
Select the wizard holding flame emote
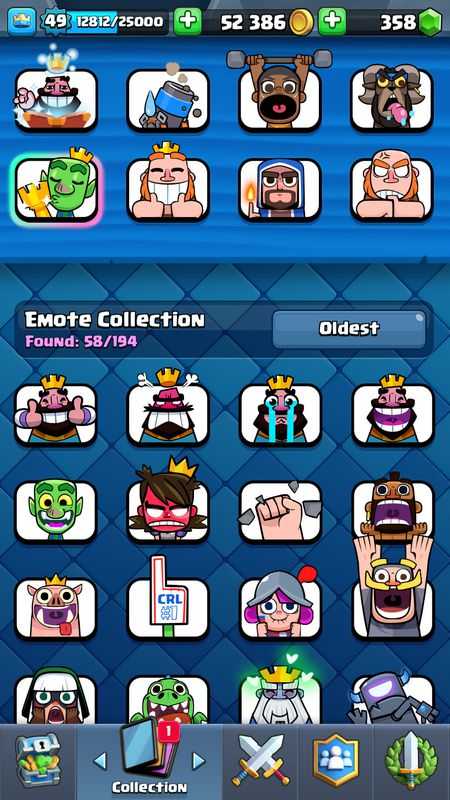click(280, 189)
